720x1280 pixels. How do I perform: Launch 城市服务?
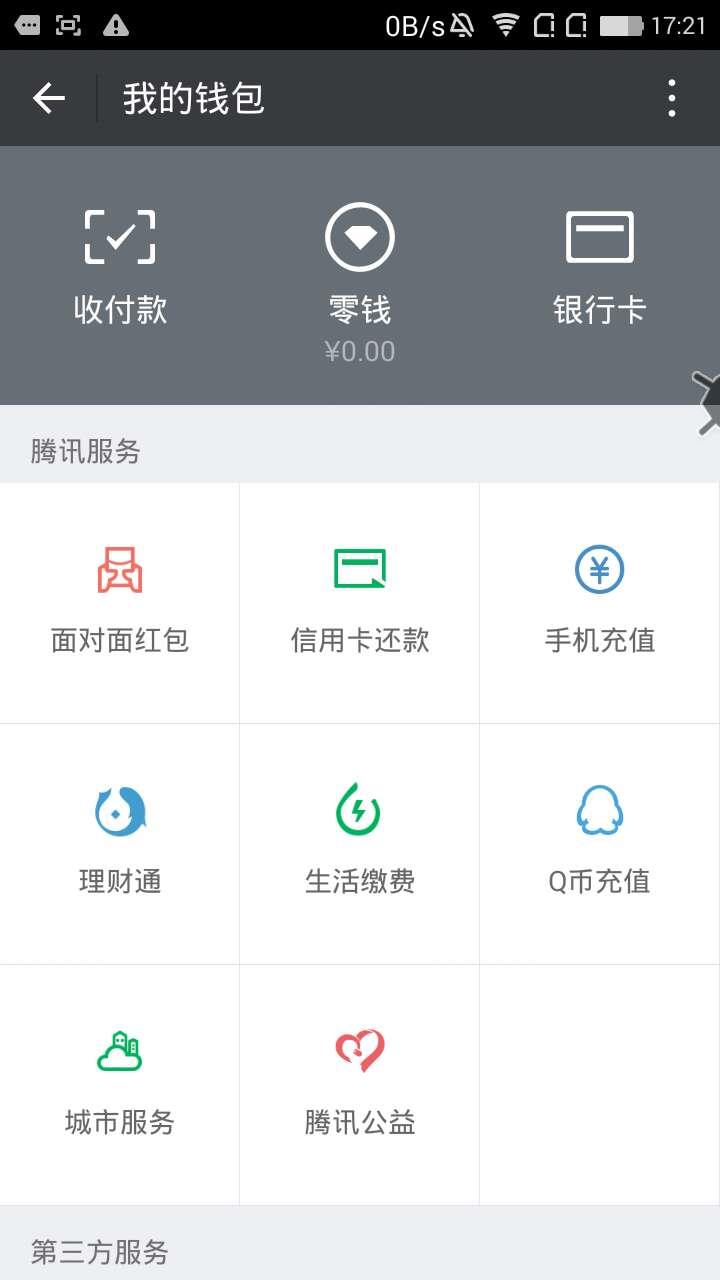pyautogui.click(x=120, y=1085)
